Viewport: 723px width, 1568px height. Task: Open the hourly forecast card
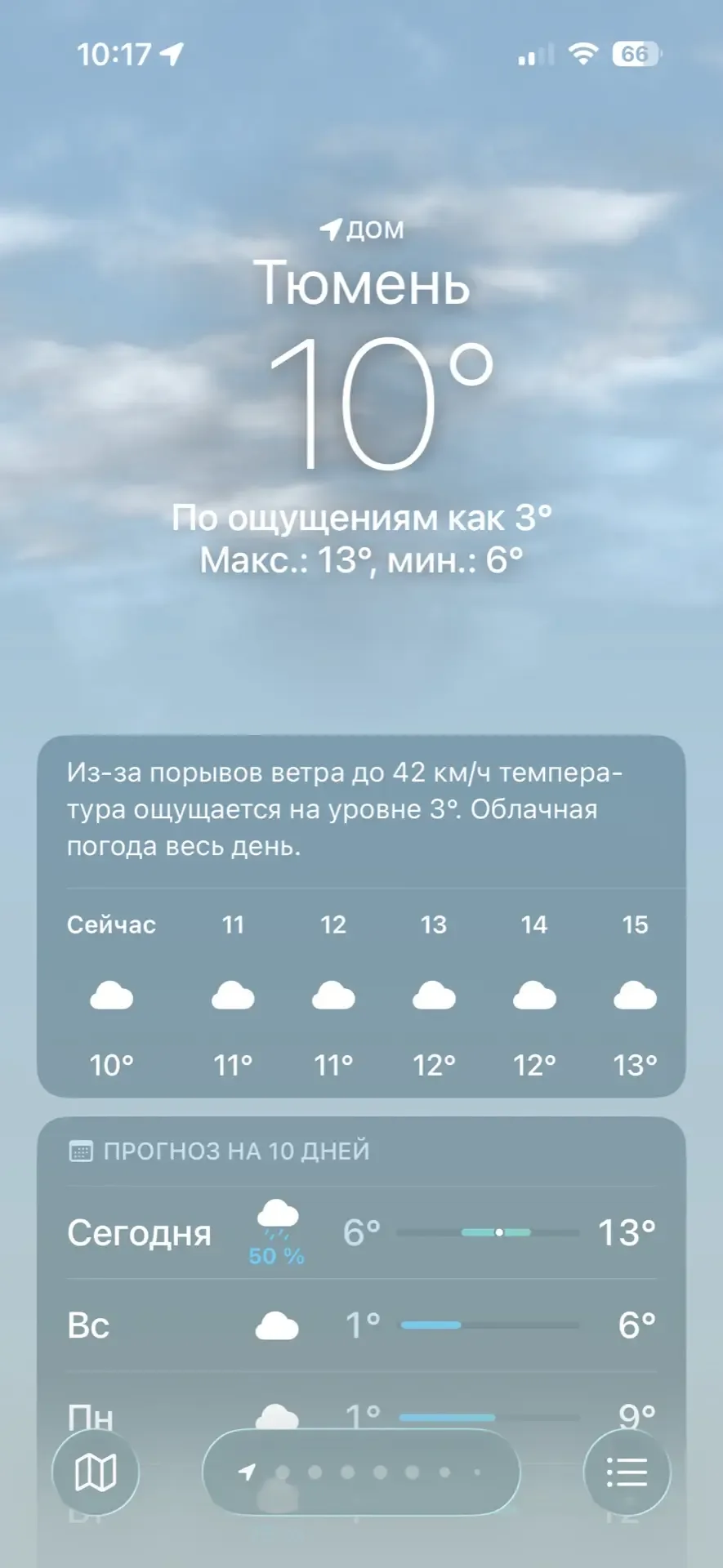click(361, 995)
